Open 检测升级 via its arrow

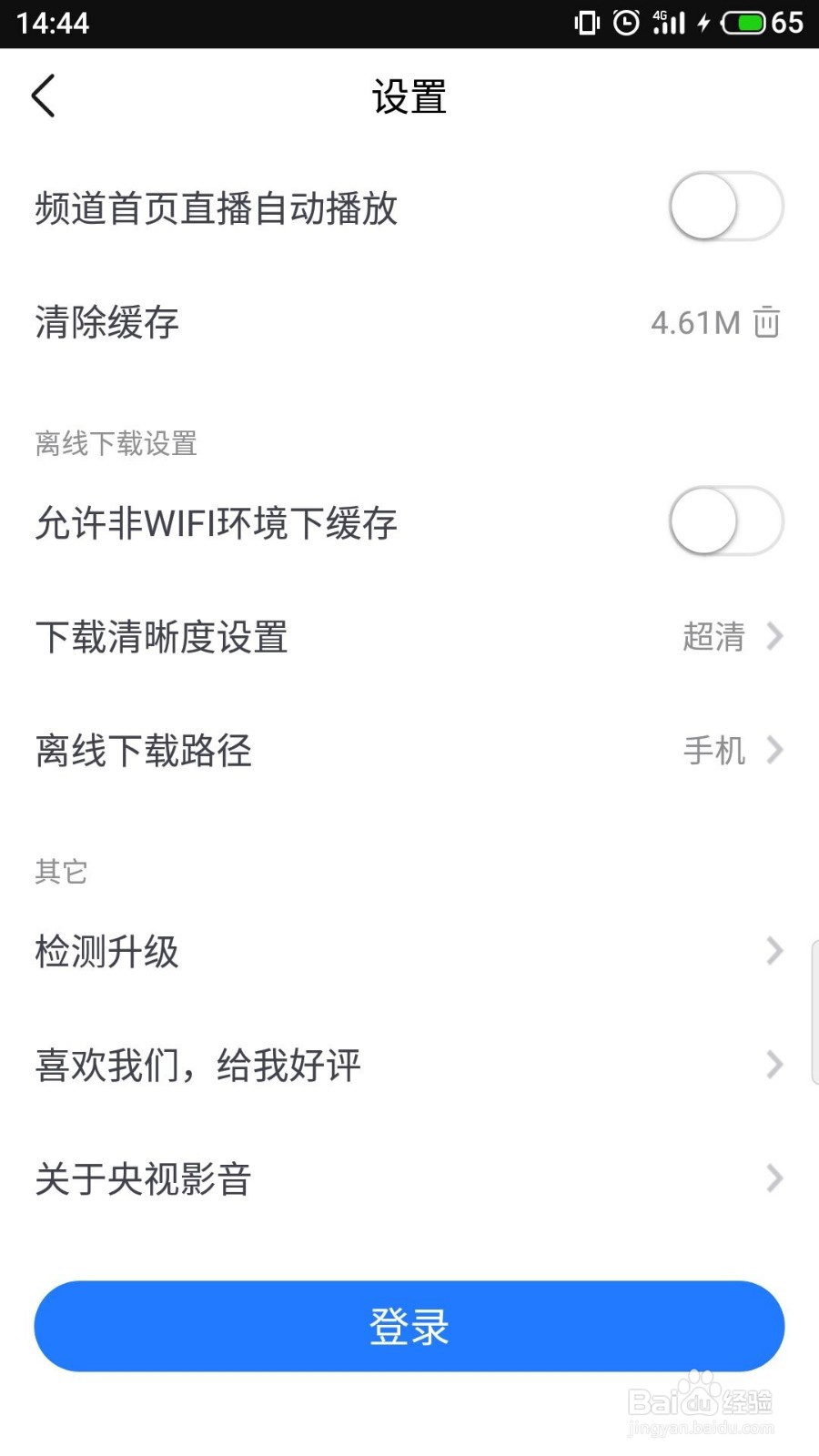(x=774, y=952)
